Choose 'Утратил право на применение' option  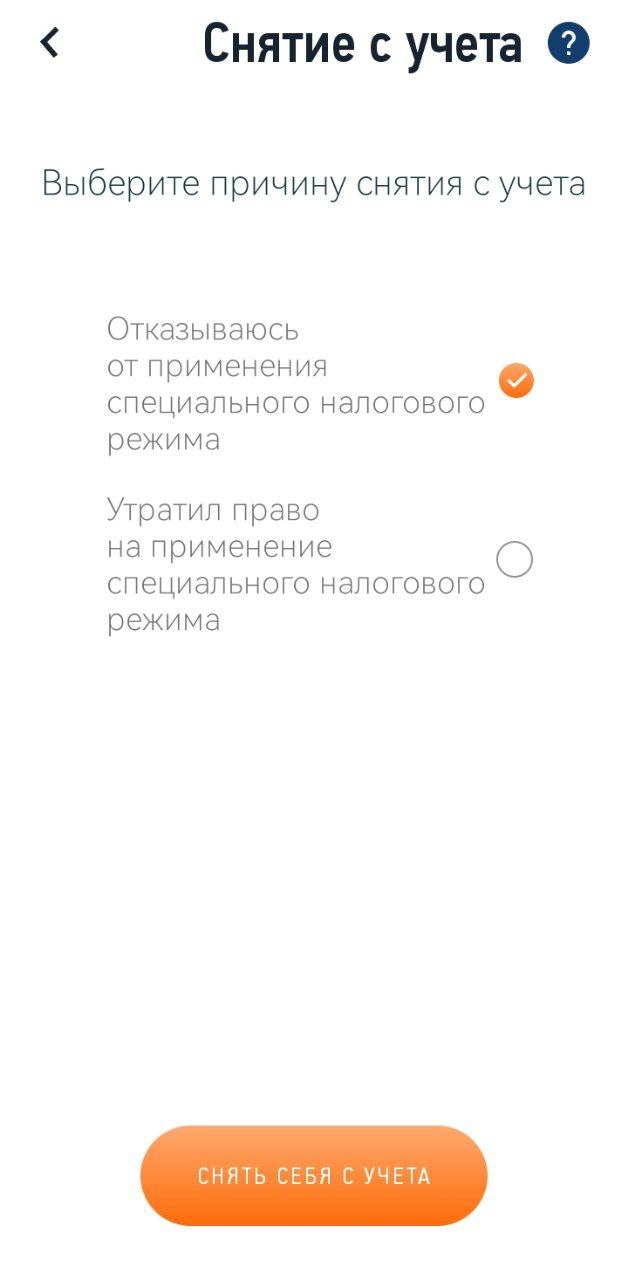(320, 565)
